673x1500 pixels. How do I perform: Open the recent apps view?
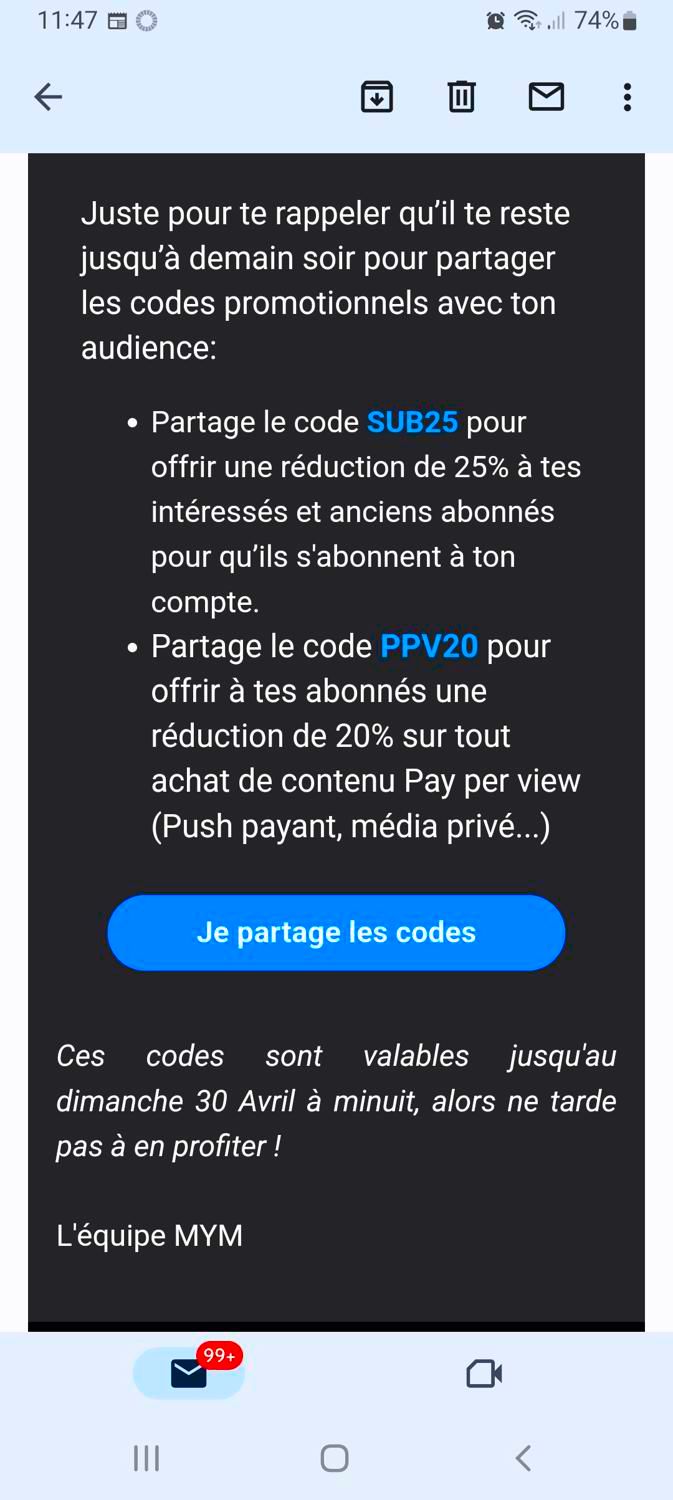147,1458
